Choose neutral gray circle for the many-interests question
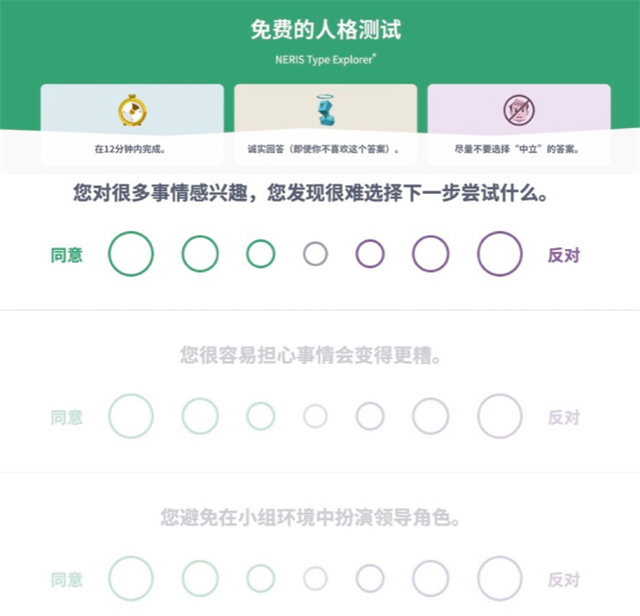Image resolution: width=640 pixels, height=616 pixels. pos(315,254)
